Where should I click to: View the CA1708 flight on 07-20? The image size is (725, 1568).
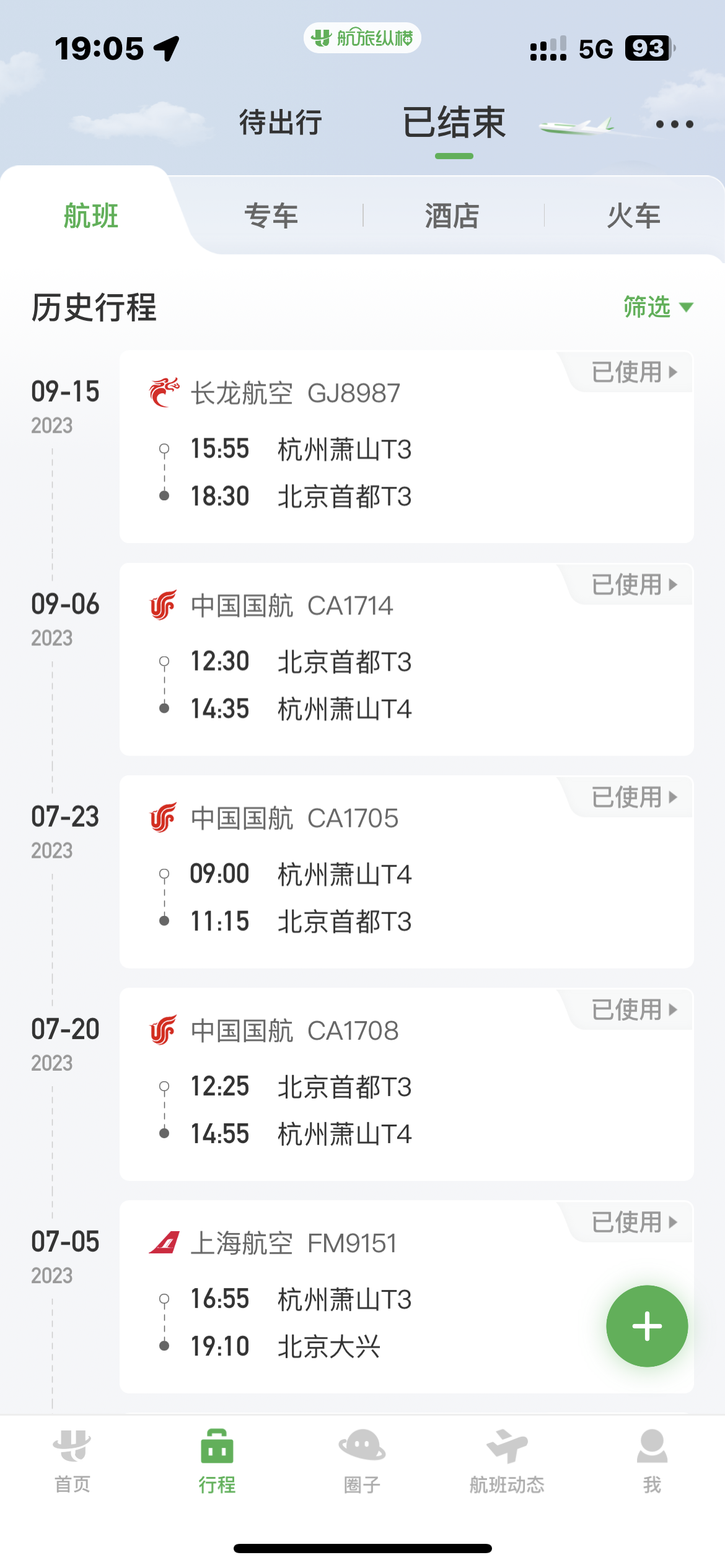(406, 1084)
